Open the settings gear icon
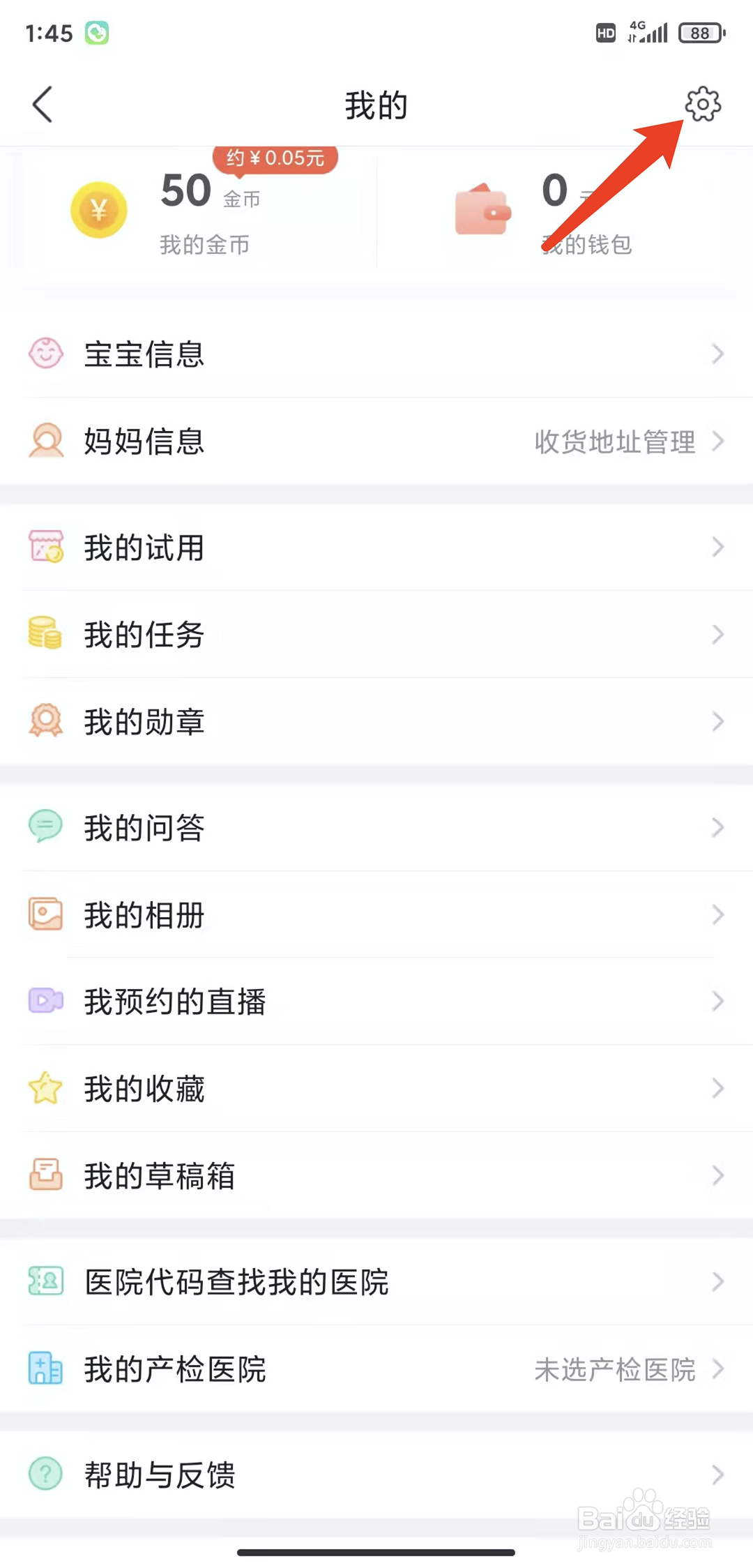Viewport: 753px width, 1568px height. click(x=703, y=105)
